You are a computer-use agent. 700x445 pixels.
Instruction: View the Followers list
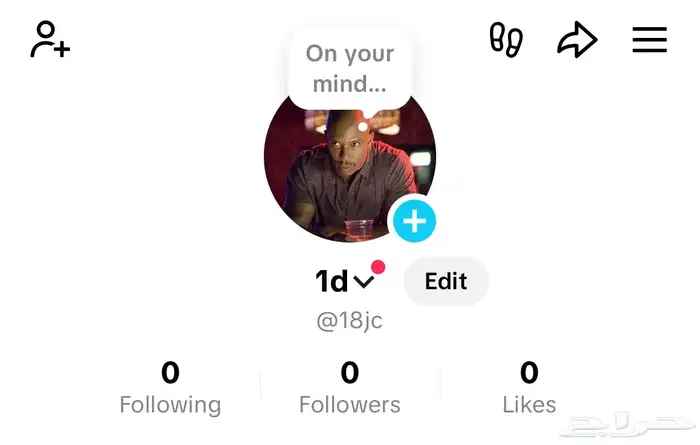[x=349, y=388]
